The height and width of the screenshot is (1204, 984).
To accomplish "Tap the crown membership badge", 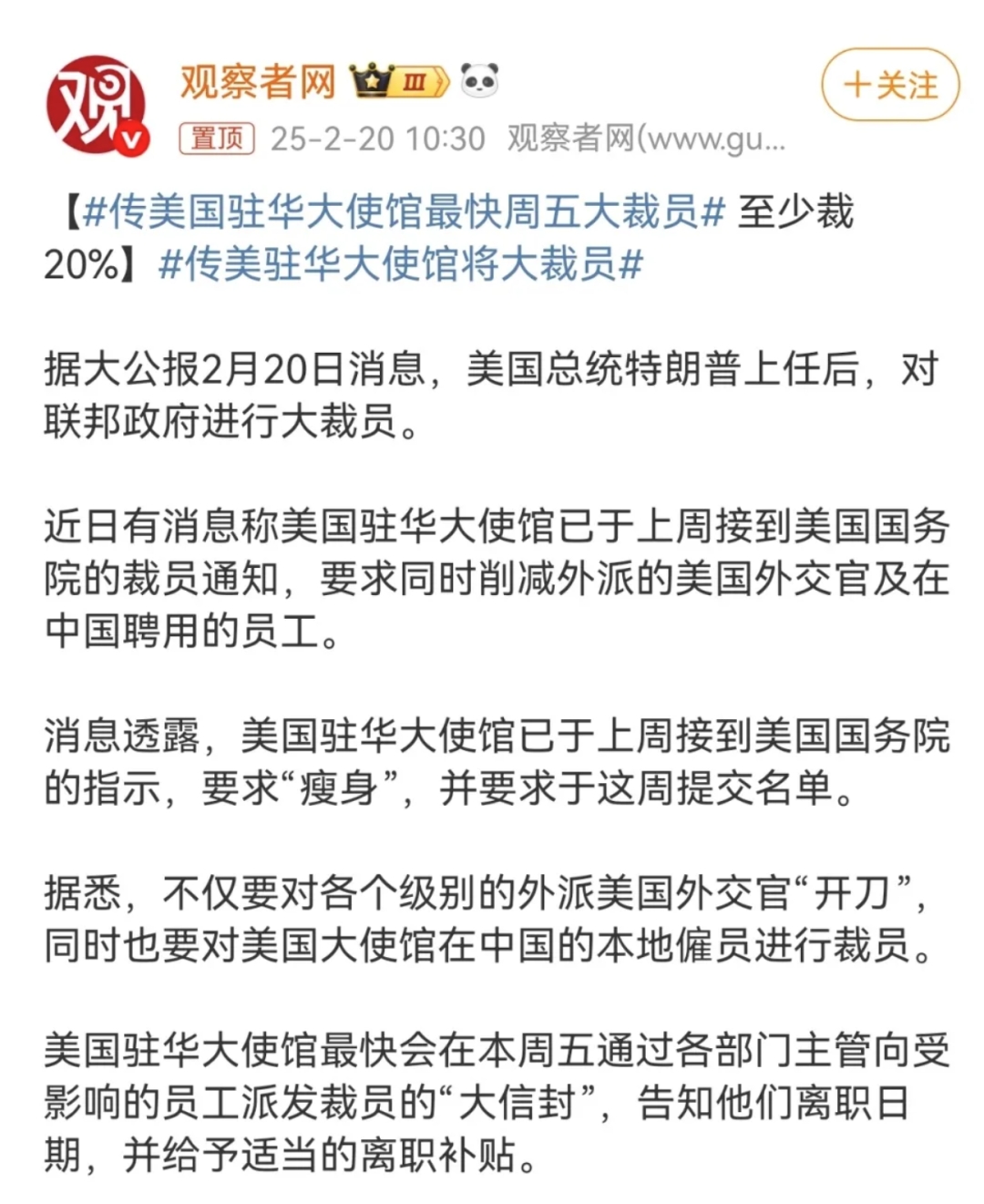I will (x=398, y=82).
